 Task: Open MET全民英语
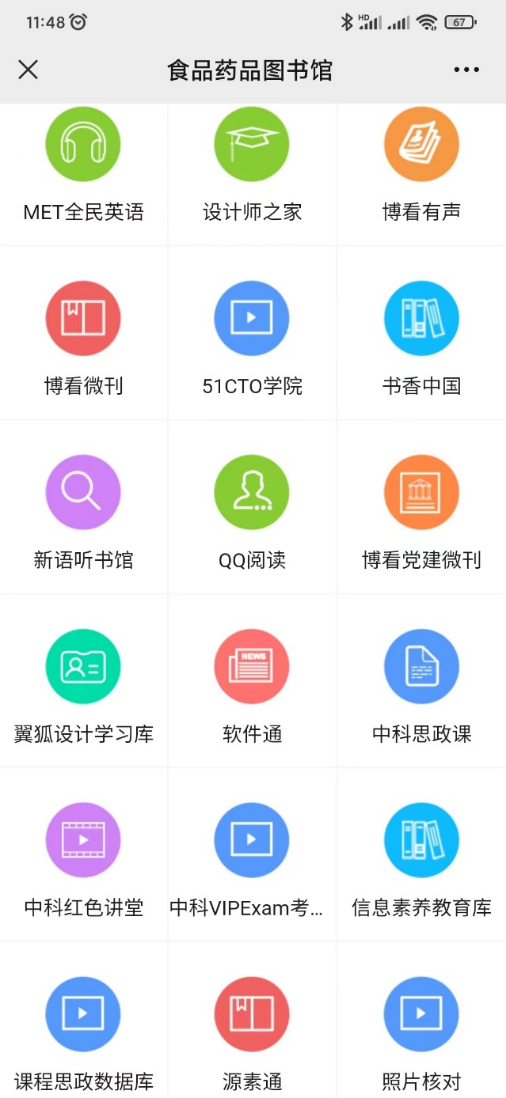(83, 174)
